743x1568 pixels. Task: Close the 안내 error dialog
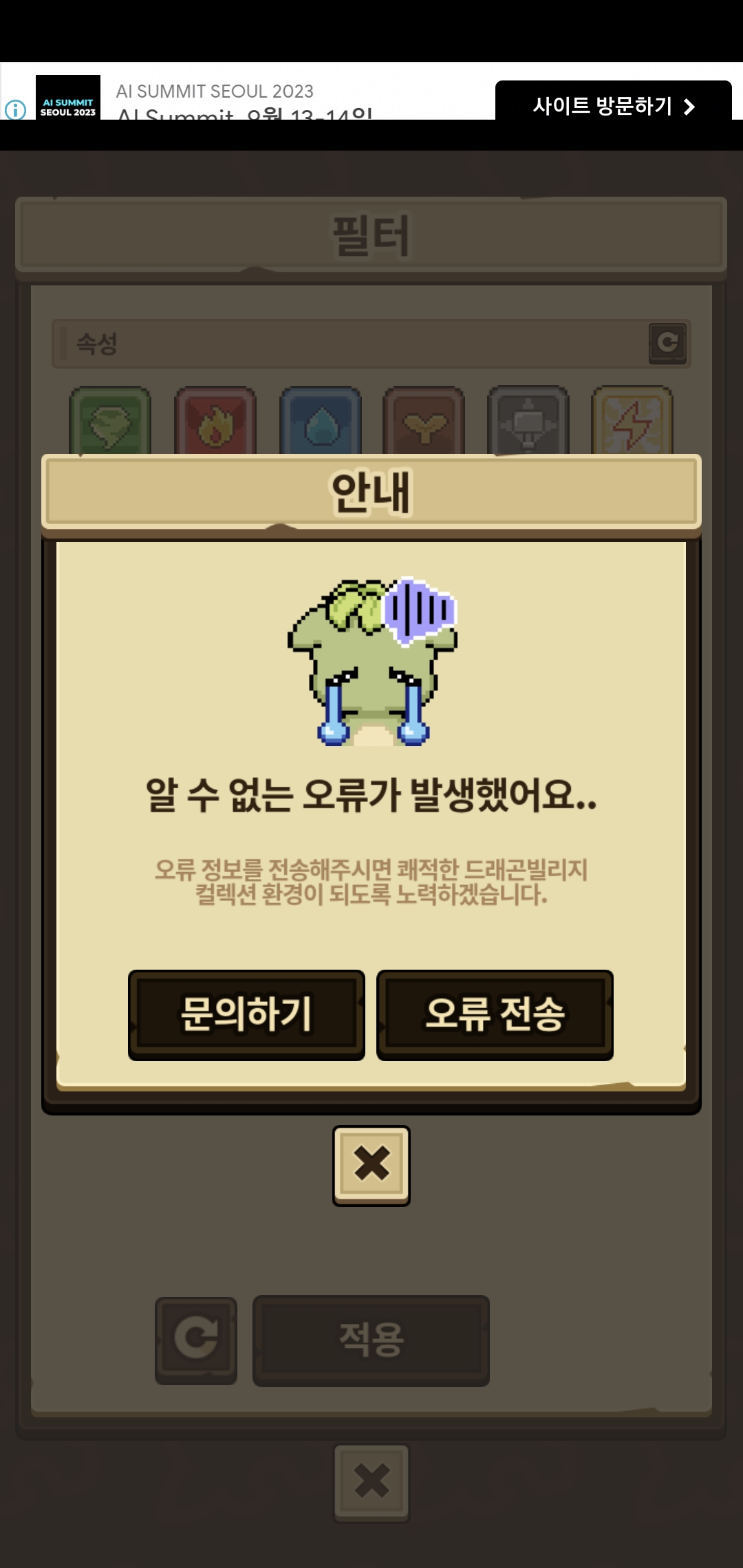371,1164
